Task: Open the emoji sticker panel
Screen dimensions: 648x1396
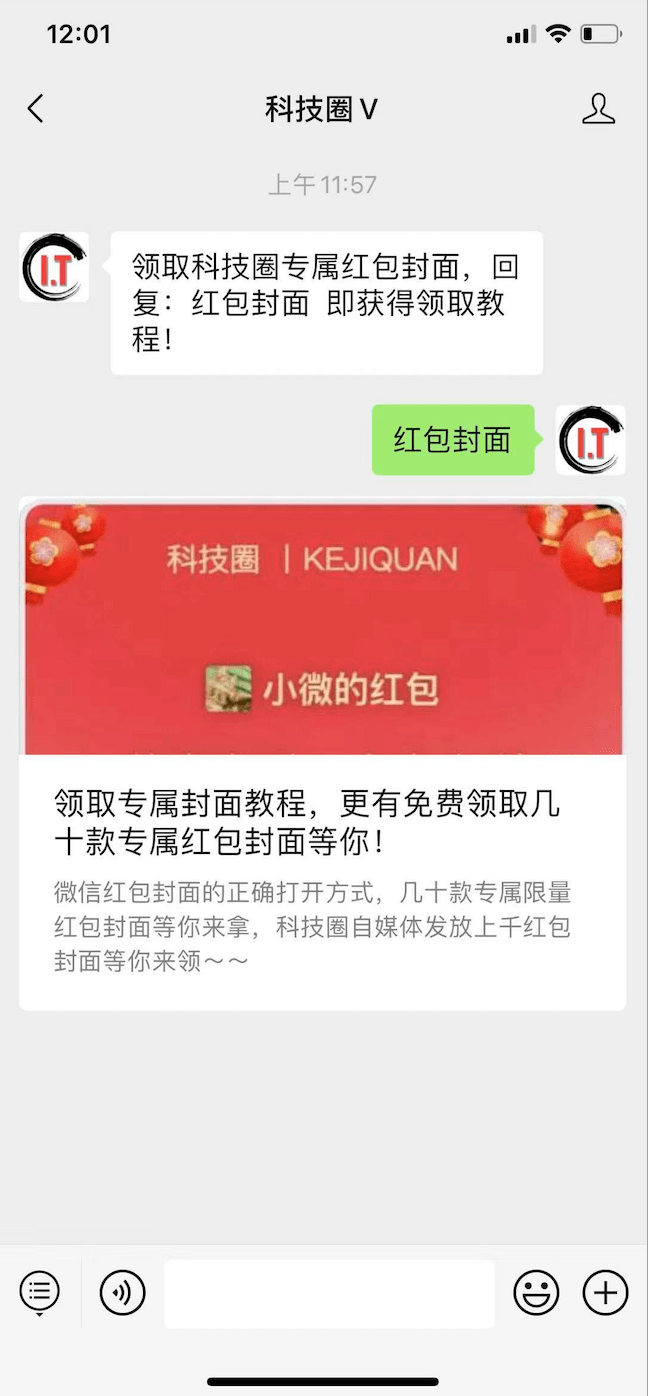Action: click(536, 1293)
